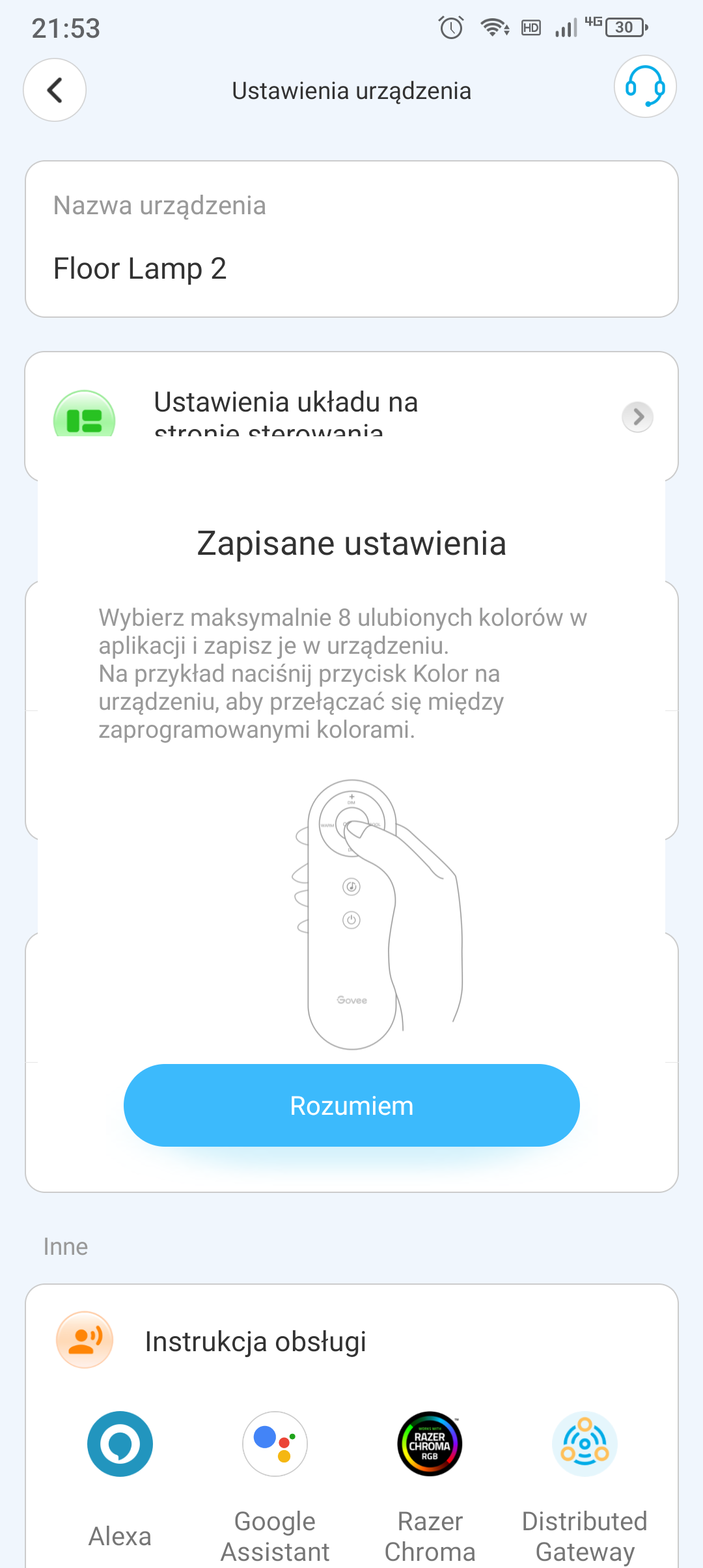The width and height of the screenshot is (703, 1568).
Task: Confirm with the Rozumiem button
Action: click(x=351, y=1105)
